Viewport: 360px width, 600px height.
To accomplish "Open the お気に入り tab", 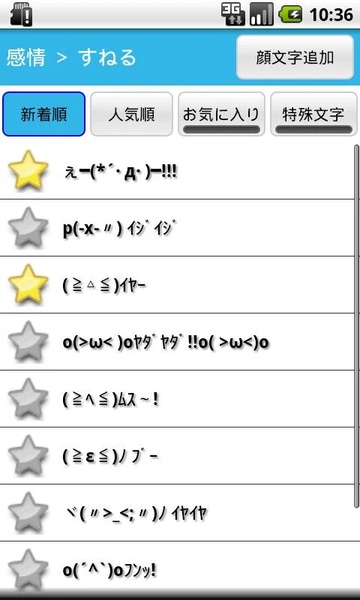I will (x=221, y=114).
